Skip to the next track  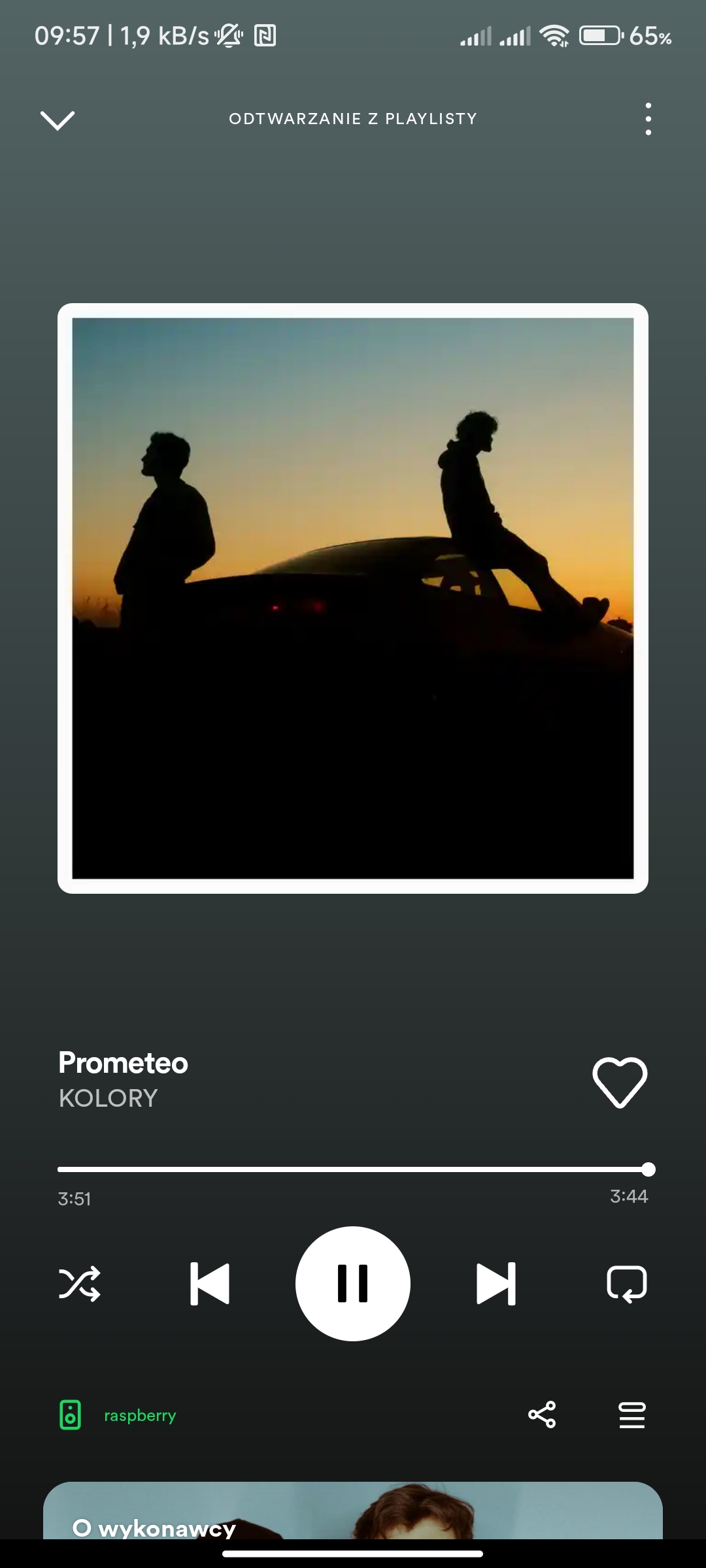point(496,1284)
